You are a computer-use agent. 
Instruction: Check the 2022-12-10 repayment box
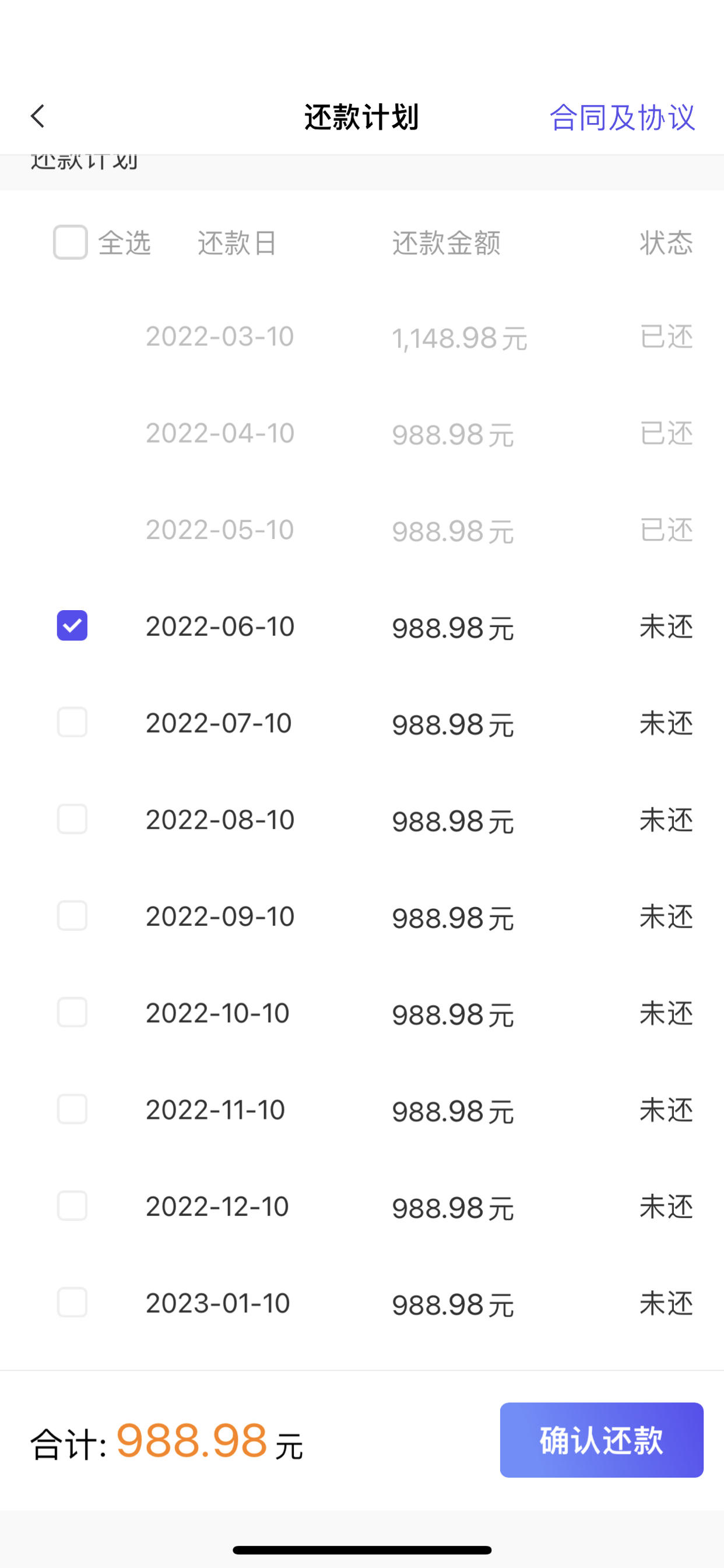point(72,1206)
